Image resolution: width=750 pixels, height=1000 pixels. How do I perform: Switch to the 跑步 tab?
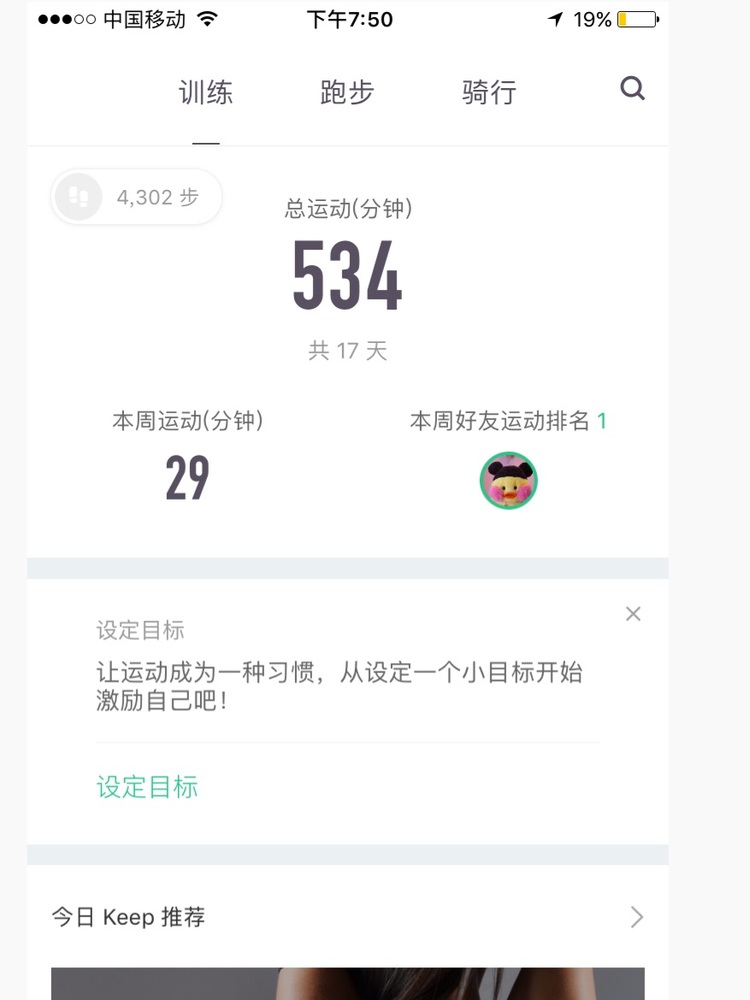coord(347,93)
